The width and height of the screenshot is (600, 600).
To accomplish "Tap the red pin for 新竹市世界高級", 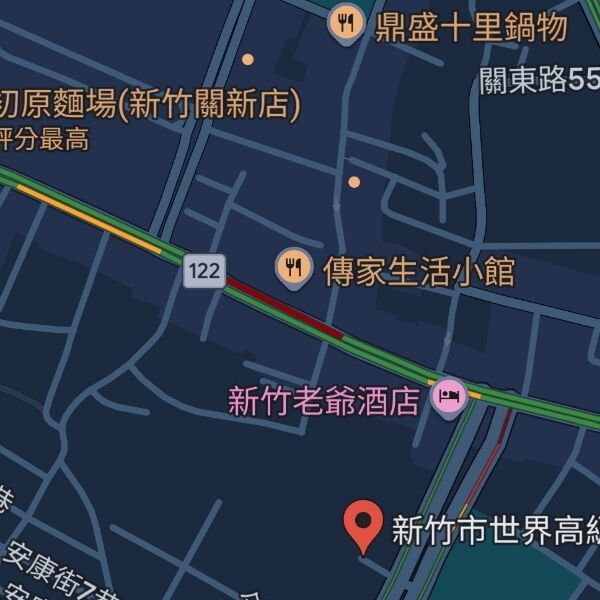I will point(362,525).
